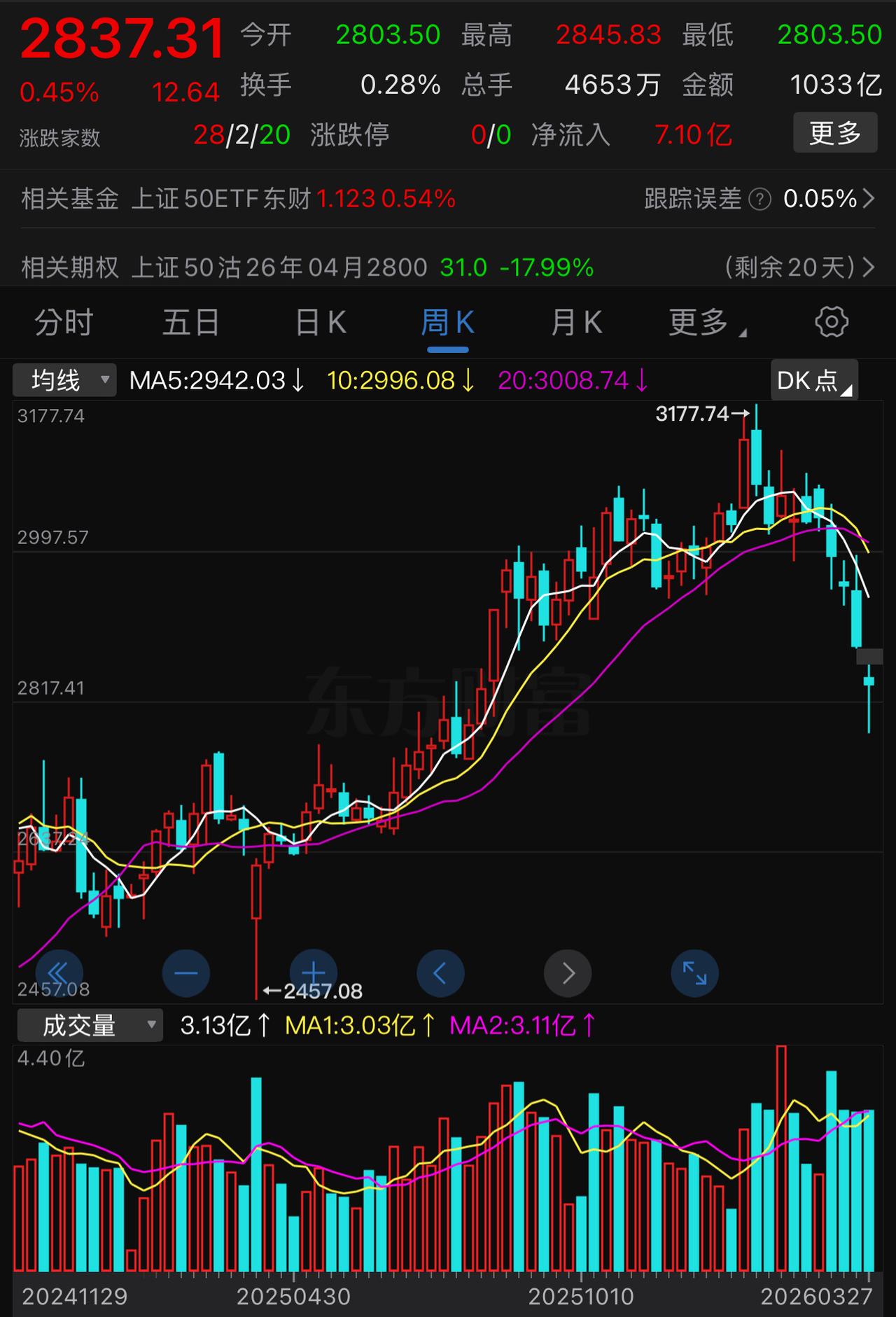
Task: Pan chart back with single left arrow
Action: click(440, 973)
